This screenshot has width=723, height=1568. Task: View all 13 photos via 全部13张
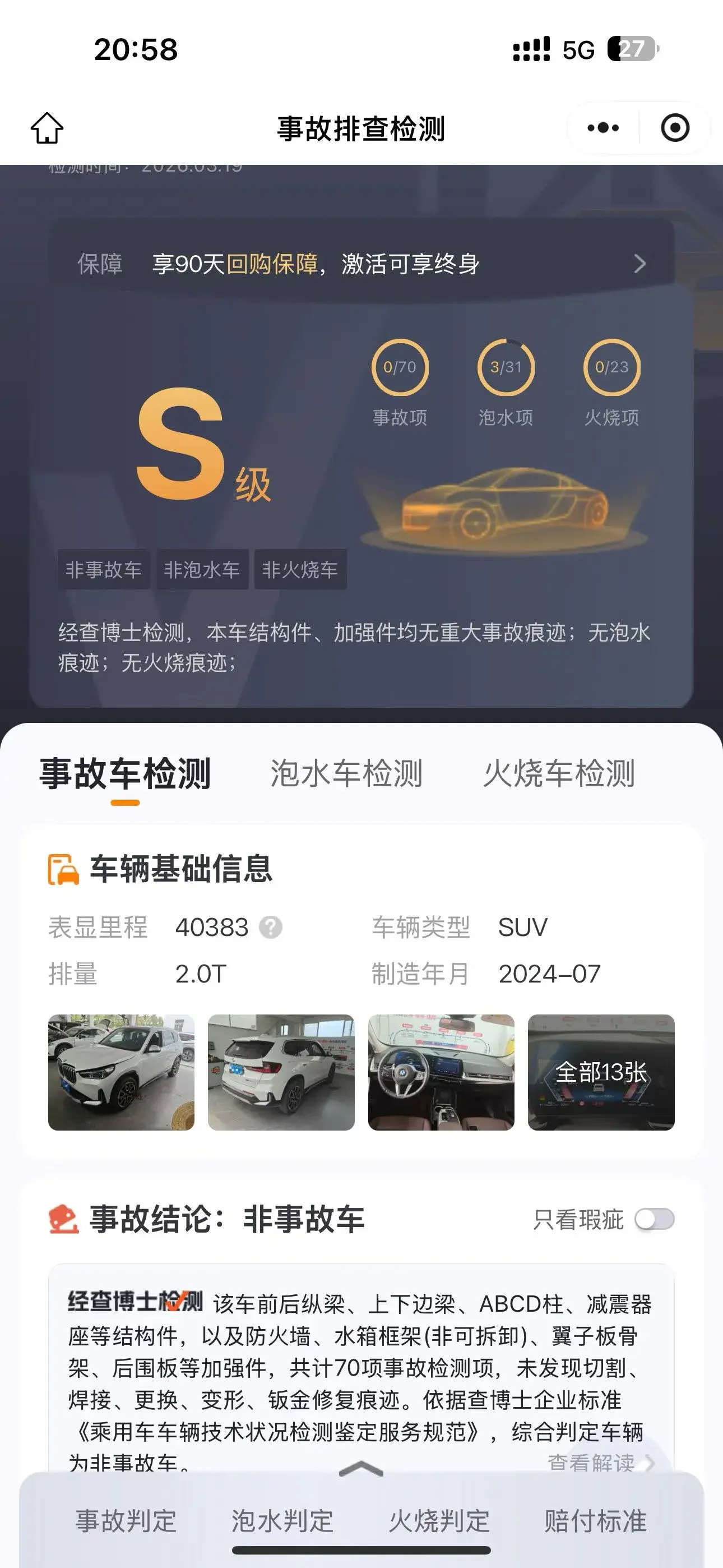pos(601,1072)
